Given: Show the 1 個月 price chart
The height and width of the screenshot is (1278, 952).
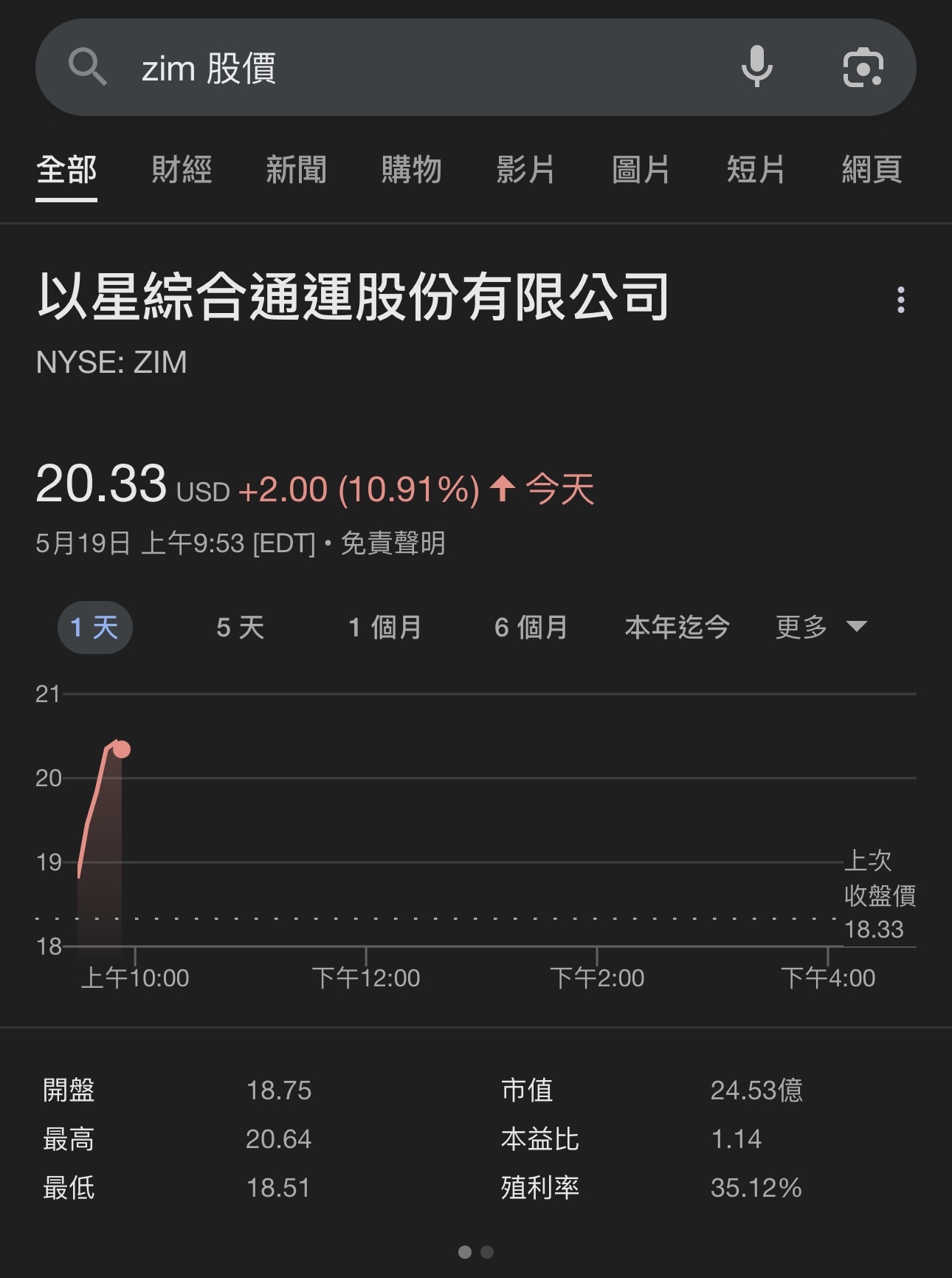Looking at the screenshot, I should click(384, 628).
